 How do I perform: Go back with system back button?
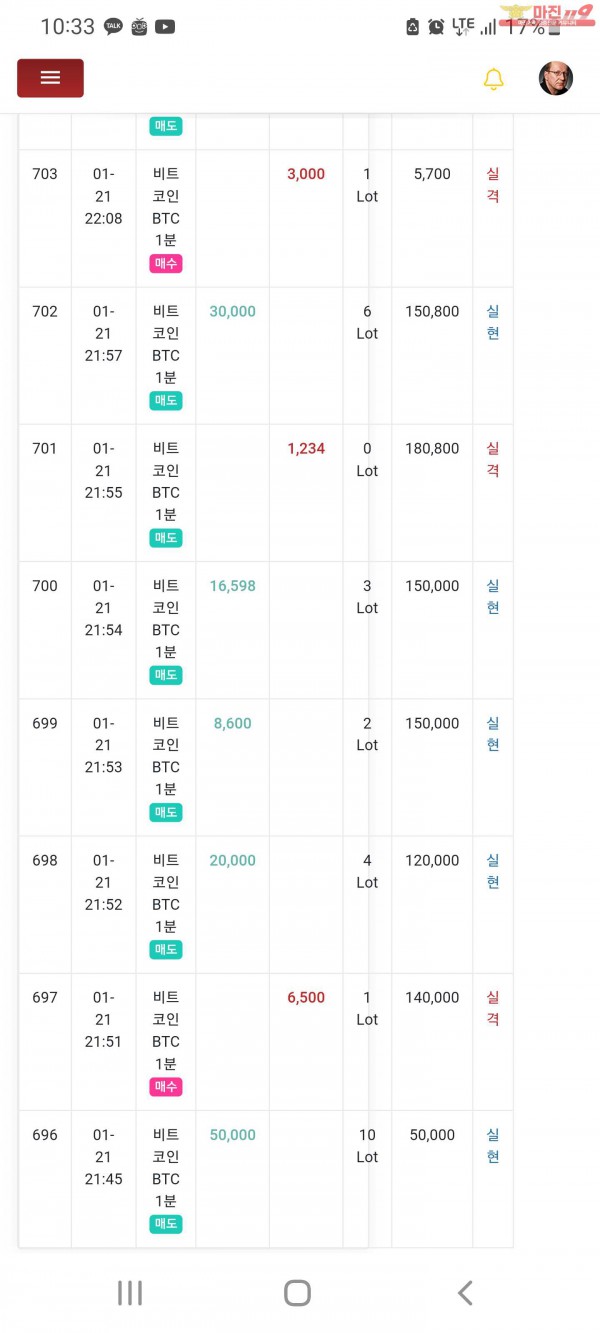[x=465, y=1293]
